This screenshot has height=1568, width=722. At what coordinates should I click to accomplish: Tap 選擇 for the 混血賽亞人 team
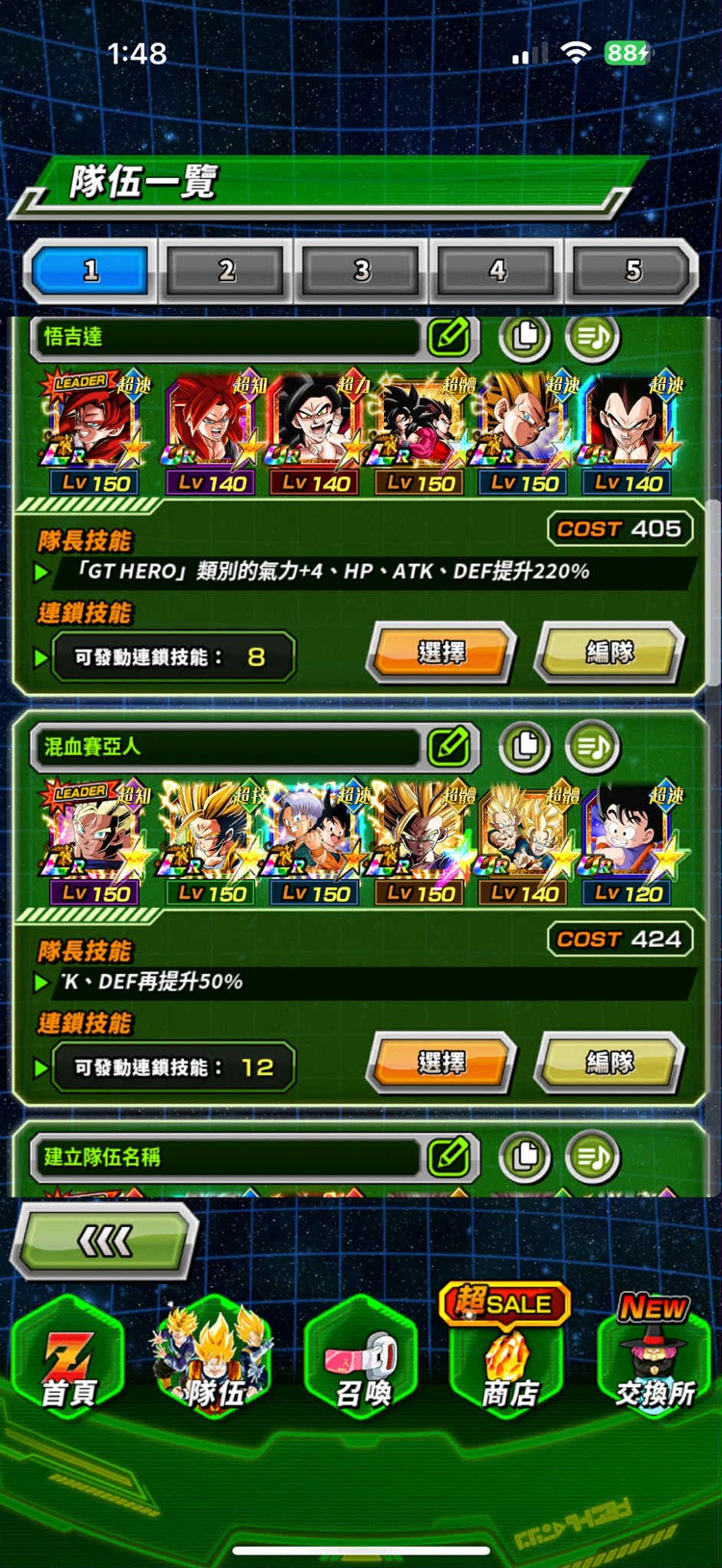(442, 1063)
